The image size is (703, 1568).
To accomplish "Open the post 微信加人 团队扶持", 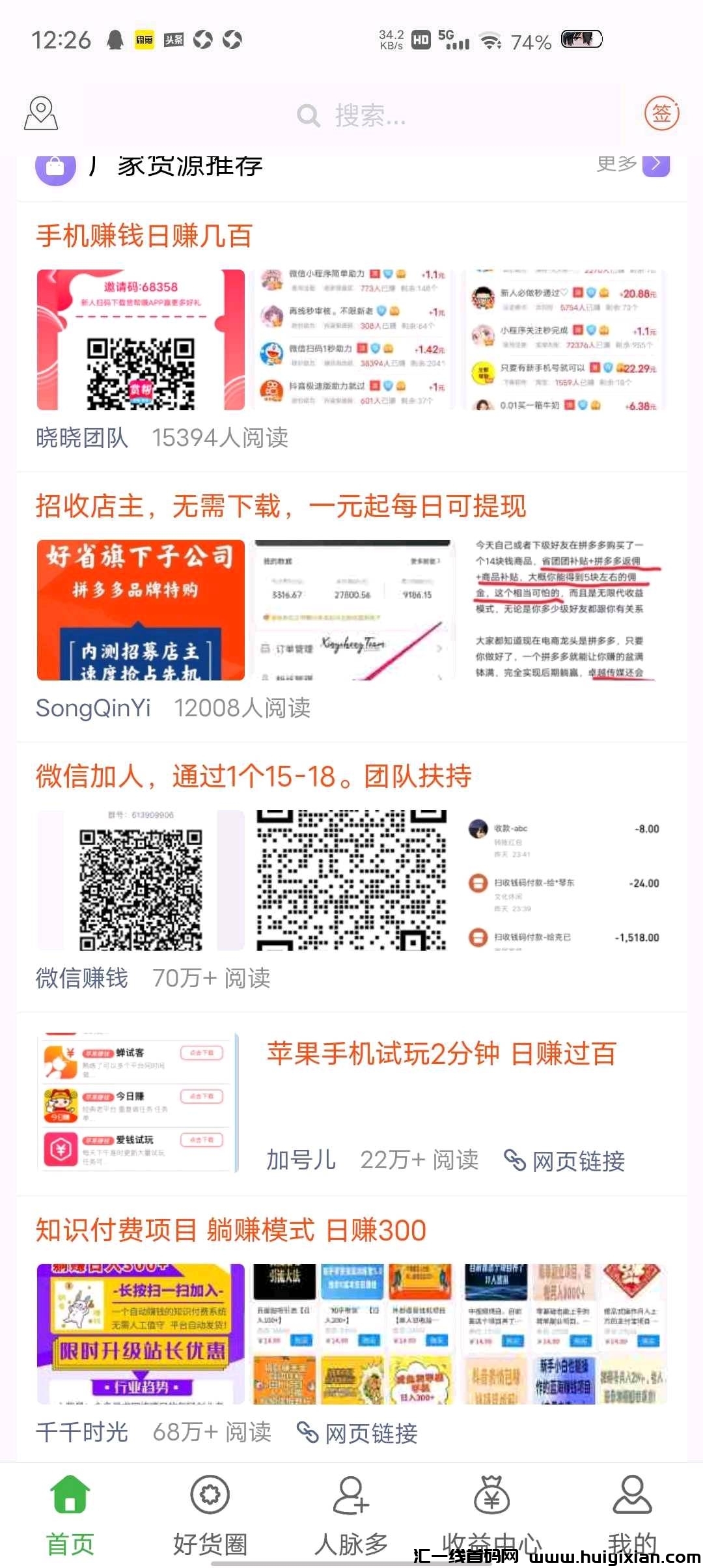I will coord(254,776).
